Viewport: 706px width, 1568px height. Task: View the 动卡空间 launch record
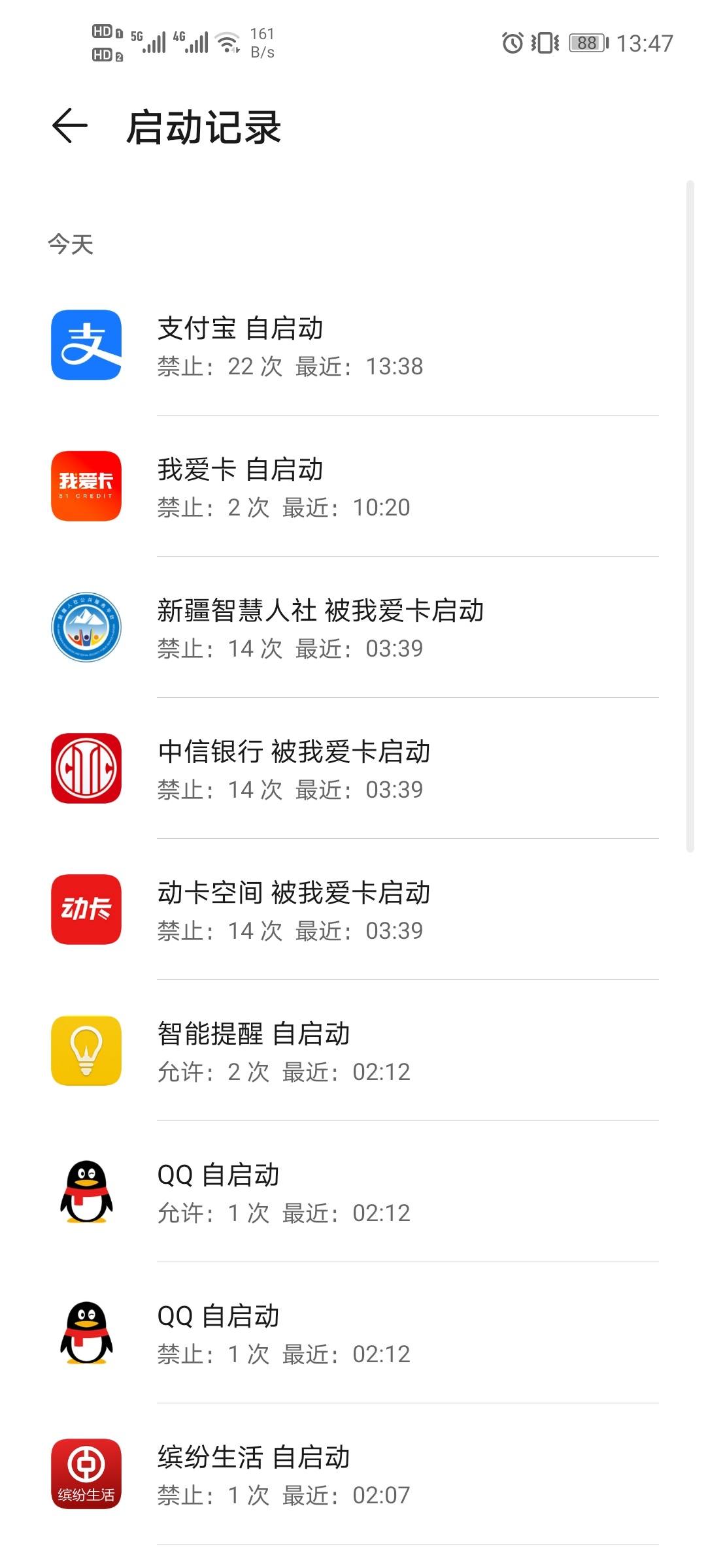coord(353,909)
